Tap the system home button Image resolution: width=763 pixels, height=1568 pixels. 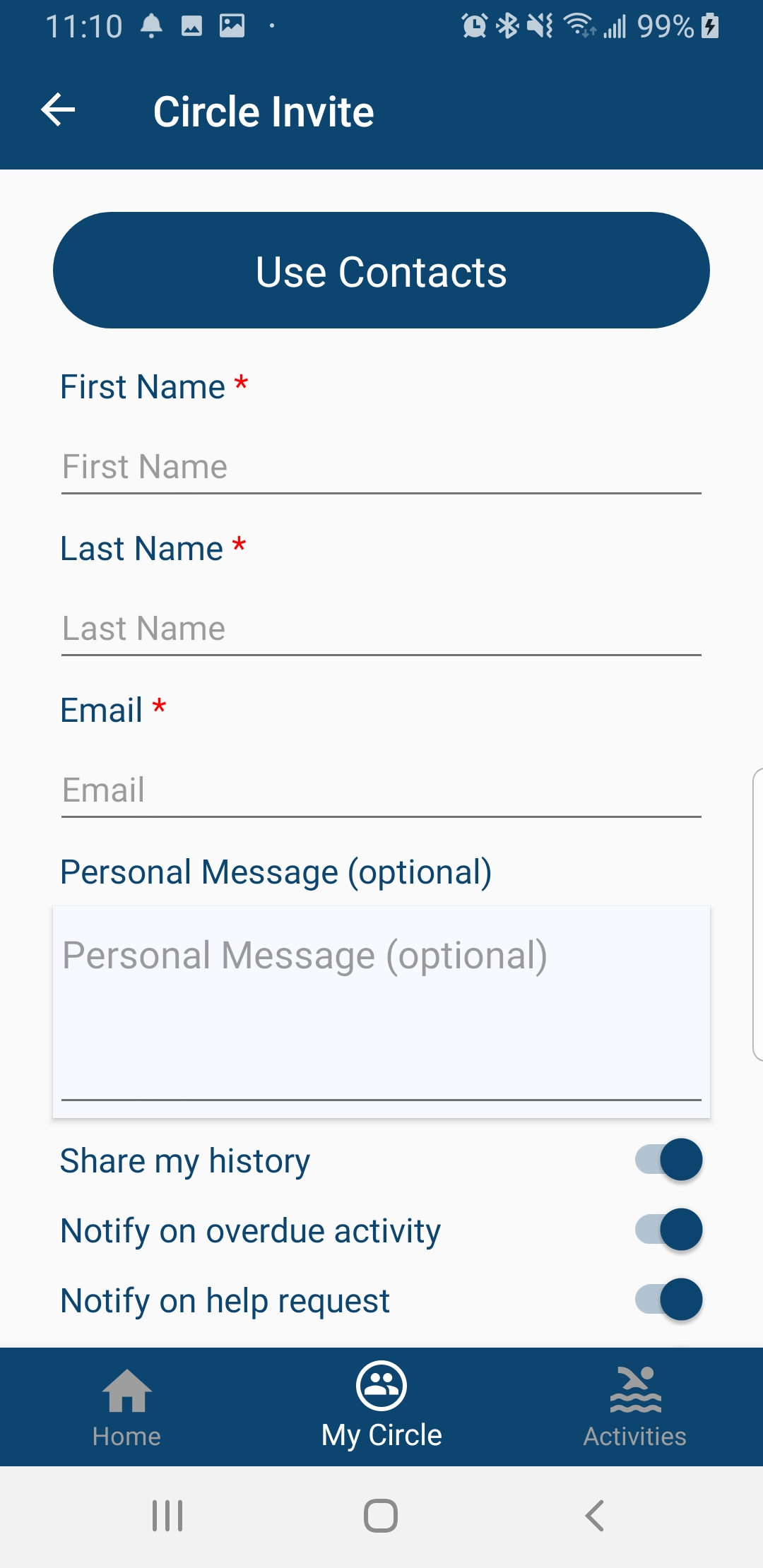tap(381, 1516)
